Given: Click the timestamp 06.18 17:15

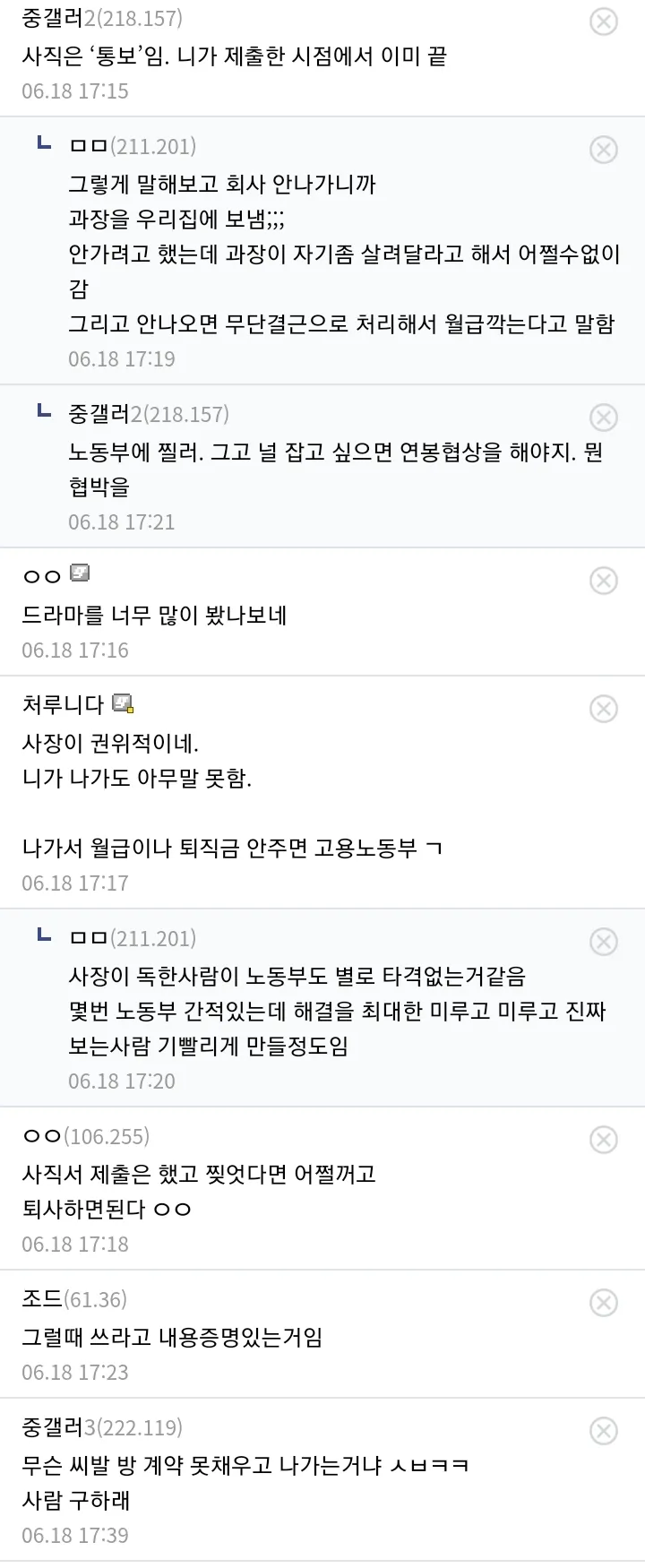Looking at the screenshot, I should (x=75, y=90).
